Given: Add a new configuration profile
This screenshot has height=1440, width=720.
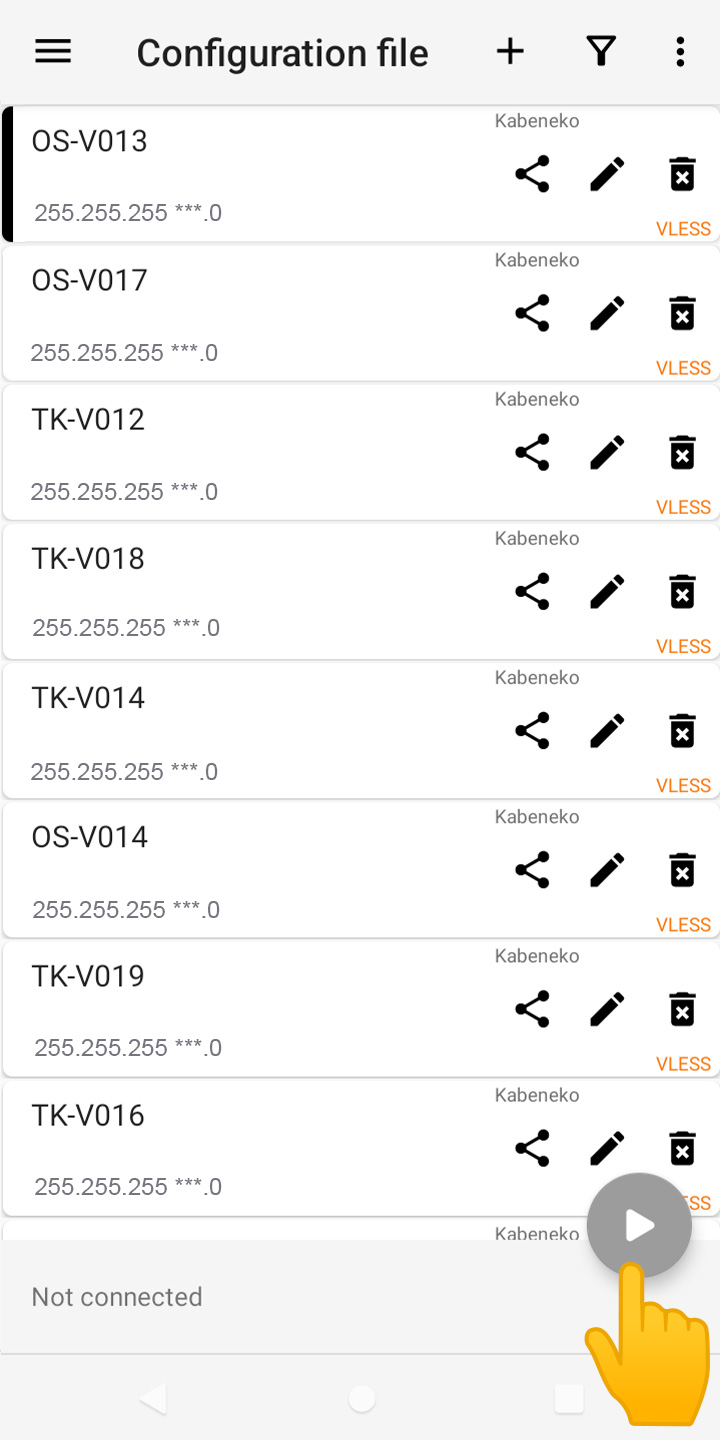Looking at the screenshot, I should click(x=510, y=51).
